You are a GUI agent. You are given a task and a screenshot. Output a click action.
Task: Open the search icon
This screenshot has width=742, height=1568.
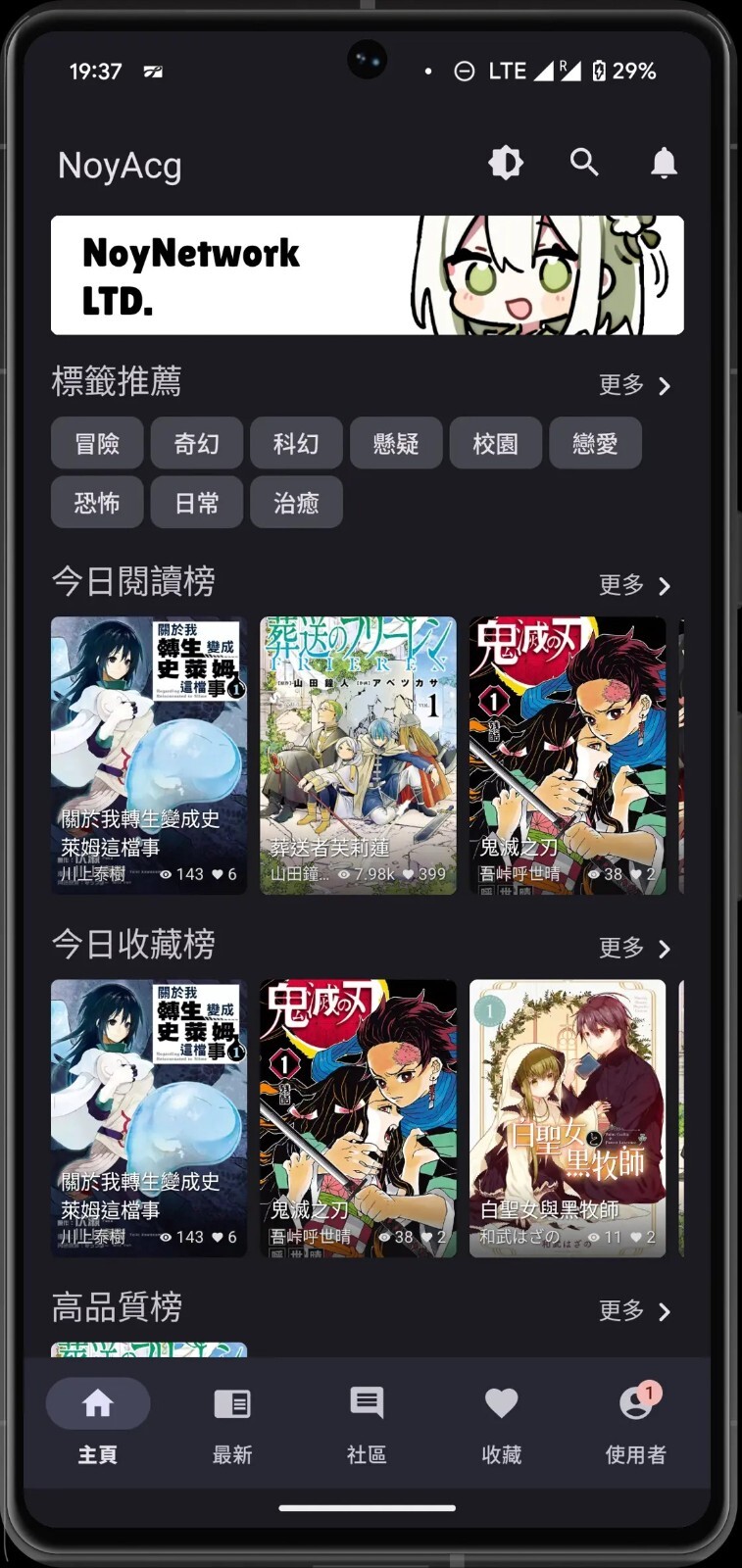pos(584,163)
